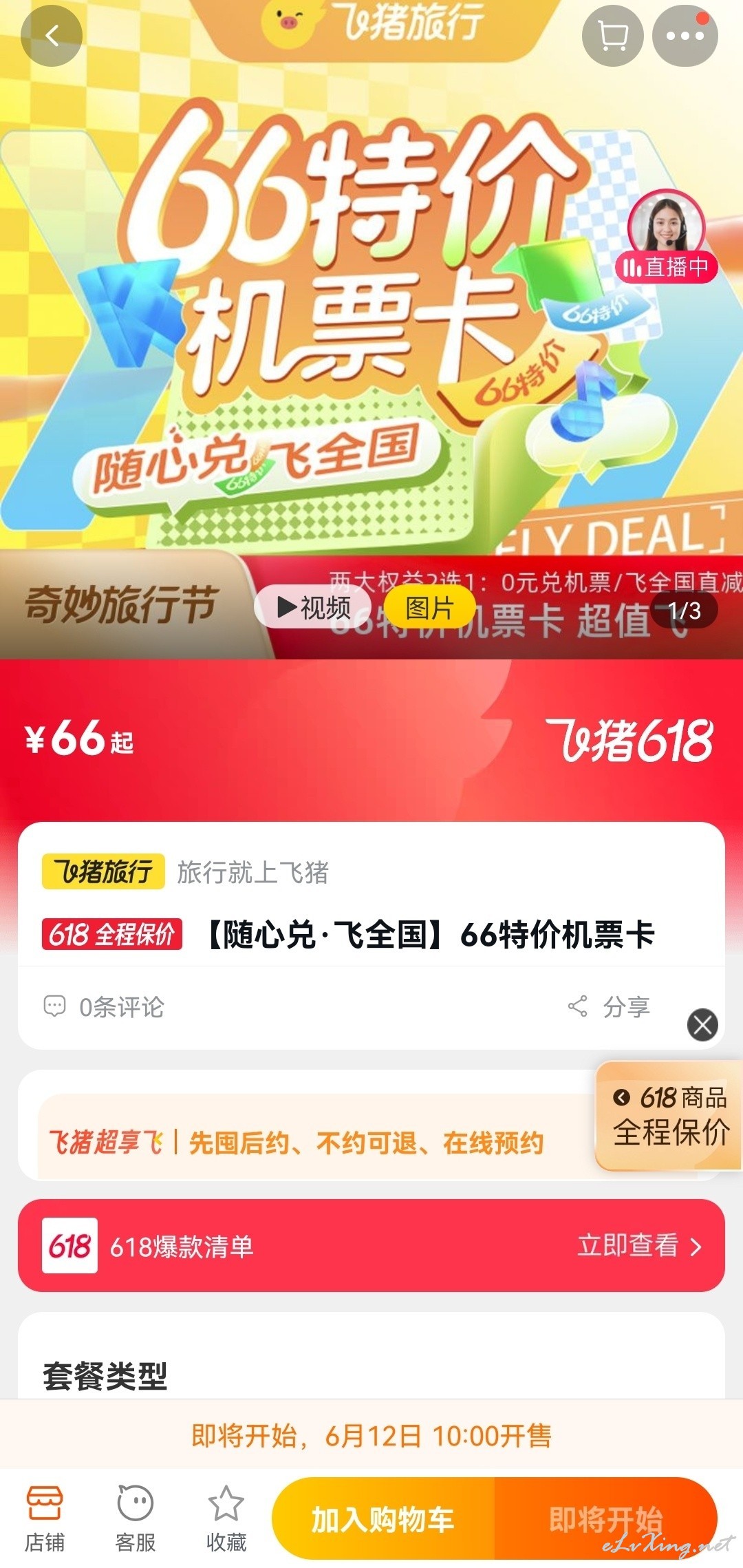Add this item to 收藏 favorites
Viewport: 743px width, 1568px height.
[226, 1519]
